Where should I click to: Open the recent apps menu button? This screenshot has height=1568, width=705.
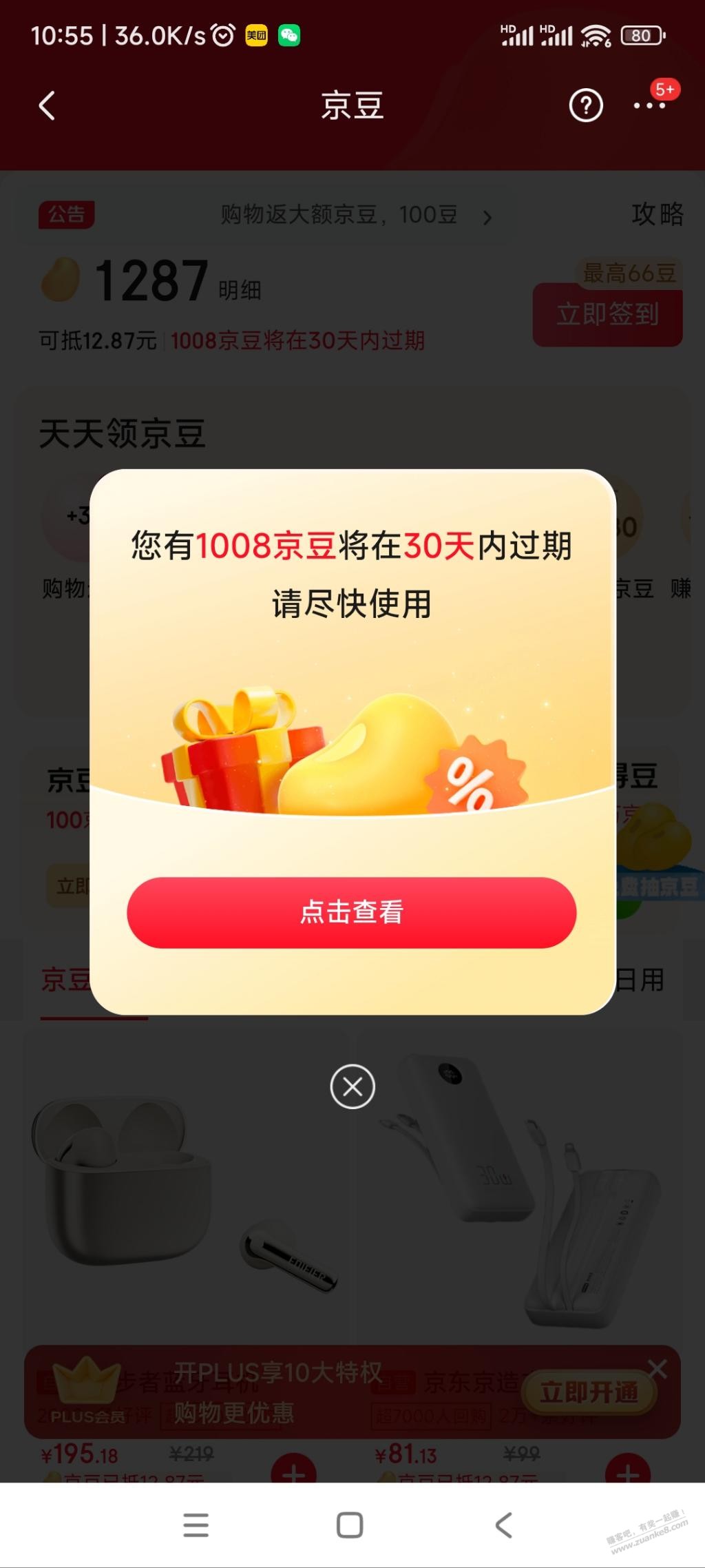pos(196,1525)
